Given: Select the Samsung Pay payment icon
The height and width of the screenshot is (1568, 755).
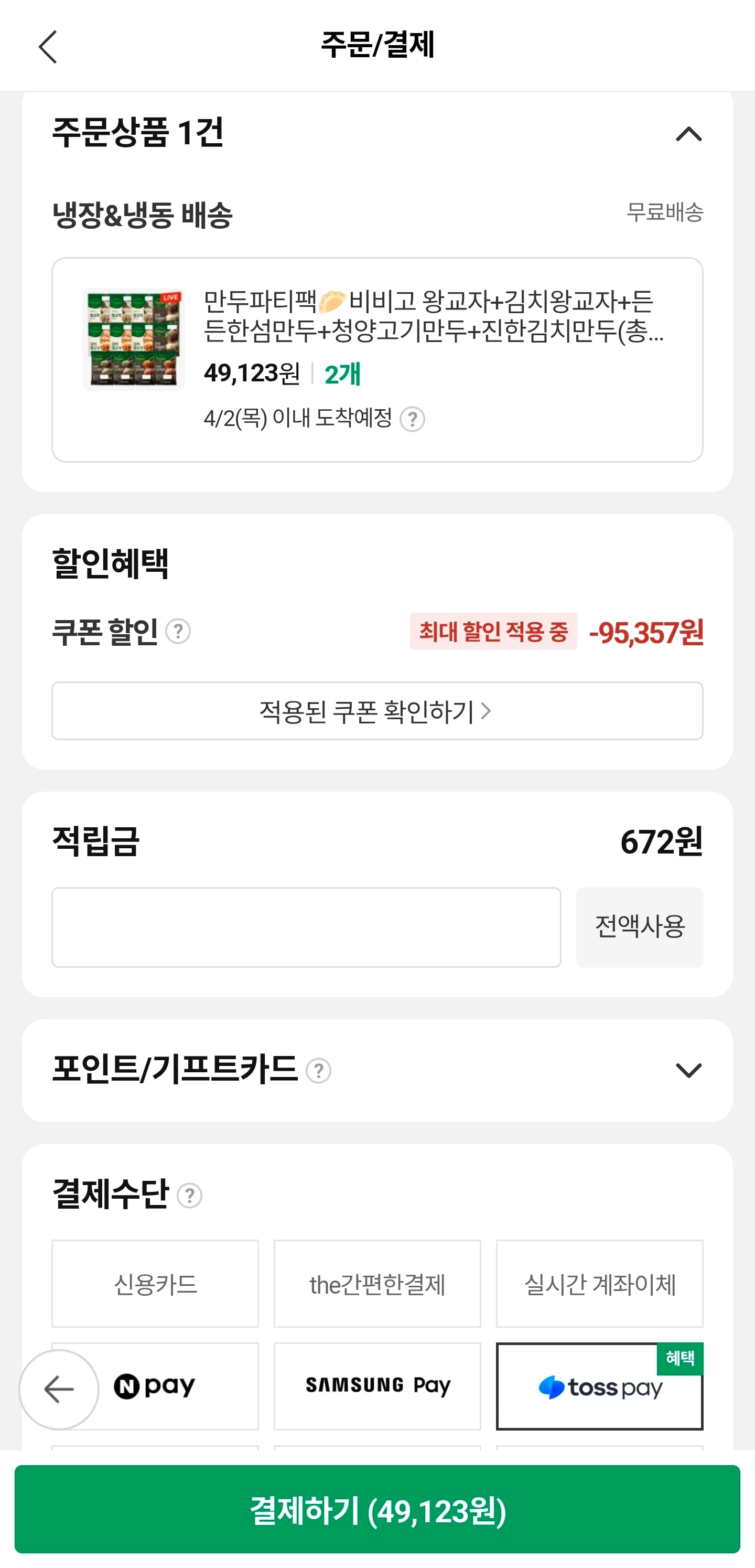Looking at the screenshot, I should pyautogui.click(x=377, y=1386).
